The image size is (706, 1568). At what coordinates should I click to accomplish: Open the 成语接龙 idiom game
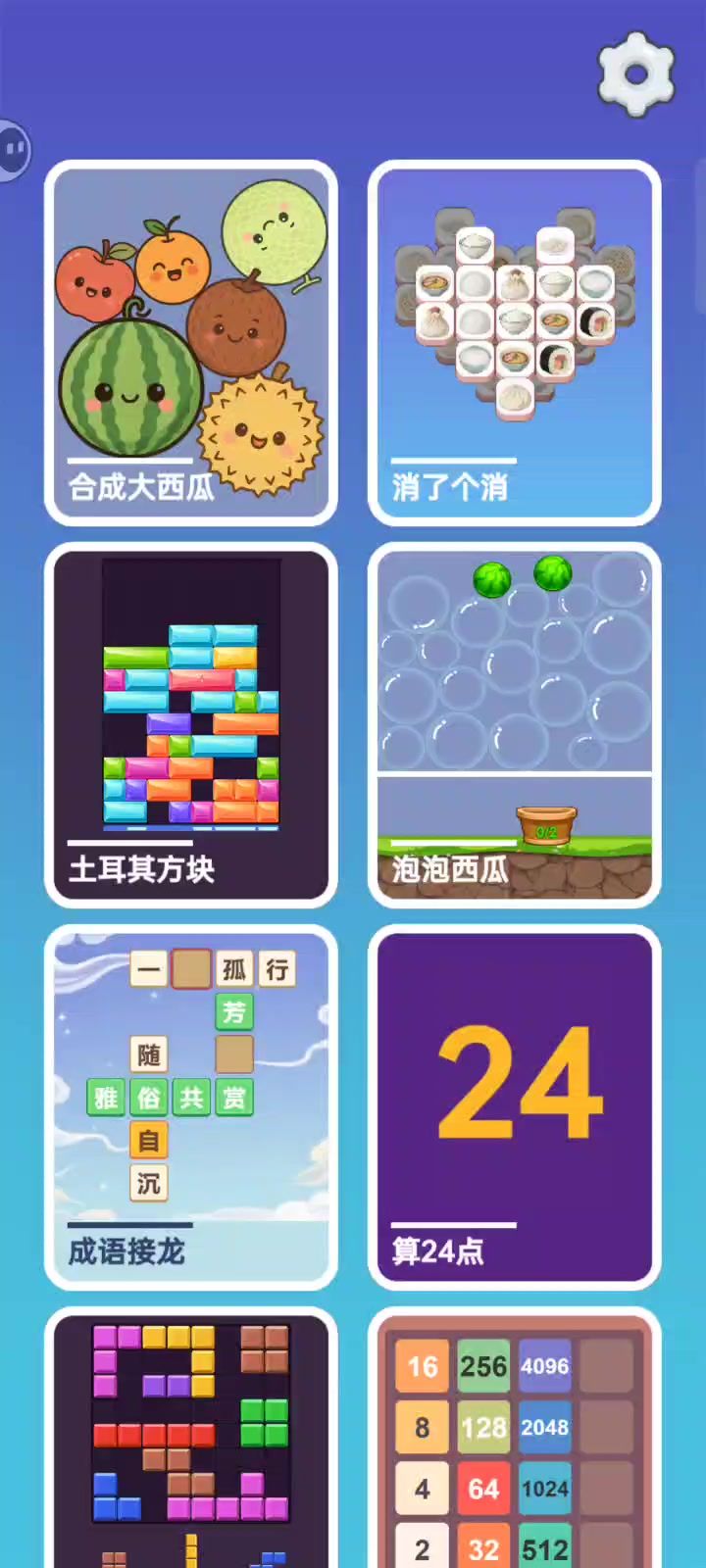pyautogui.click(x=191, y=1107)
